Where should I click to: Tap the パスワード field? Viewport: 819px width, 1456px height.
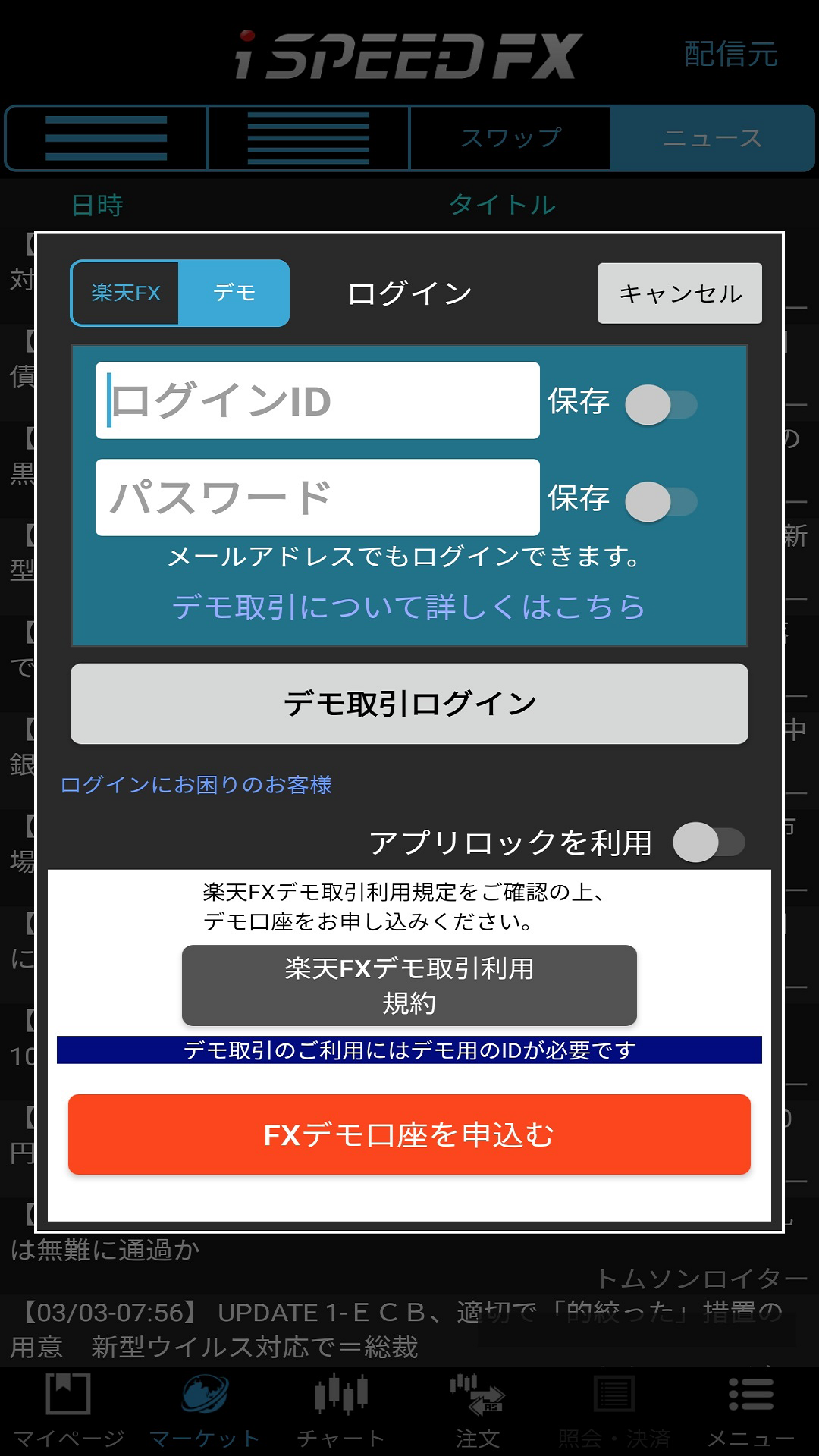point(318,497)
